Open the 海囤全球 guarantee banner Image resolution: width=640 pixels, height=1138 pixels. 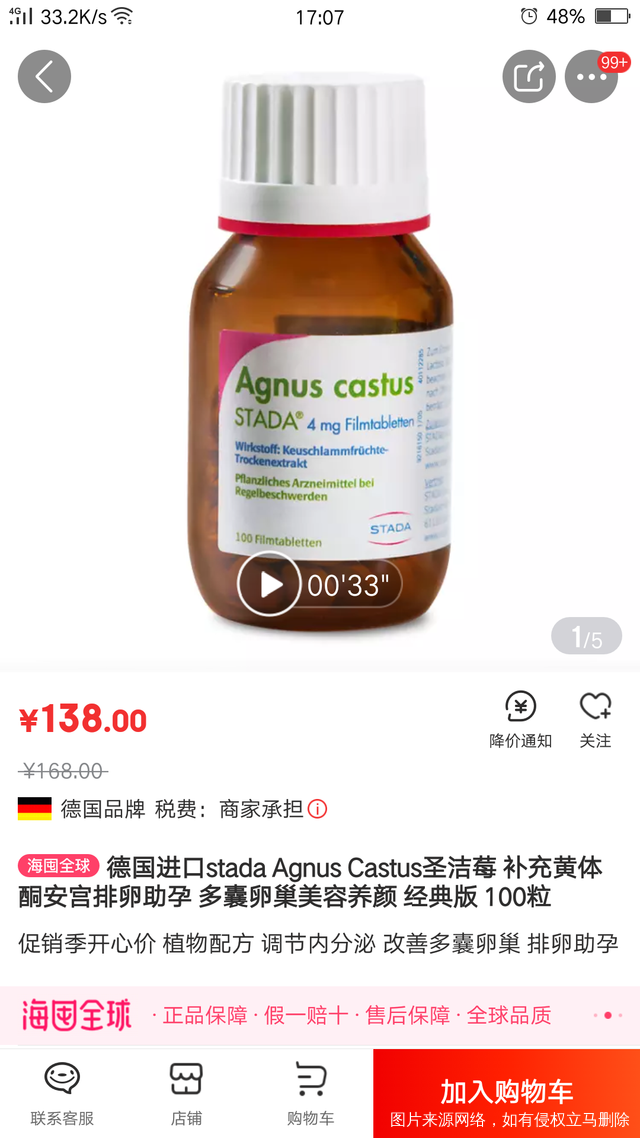click(x=320, y=1016)
